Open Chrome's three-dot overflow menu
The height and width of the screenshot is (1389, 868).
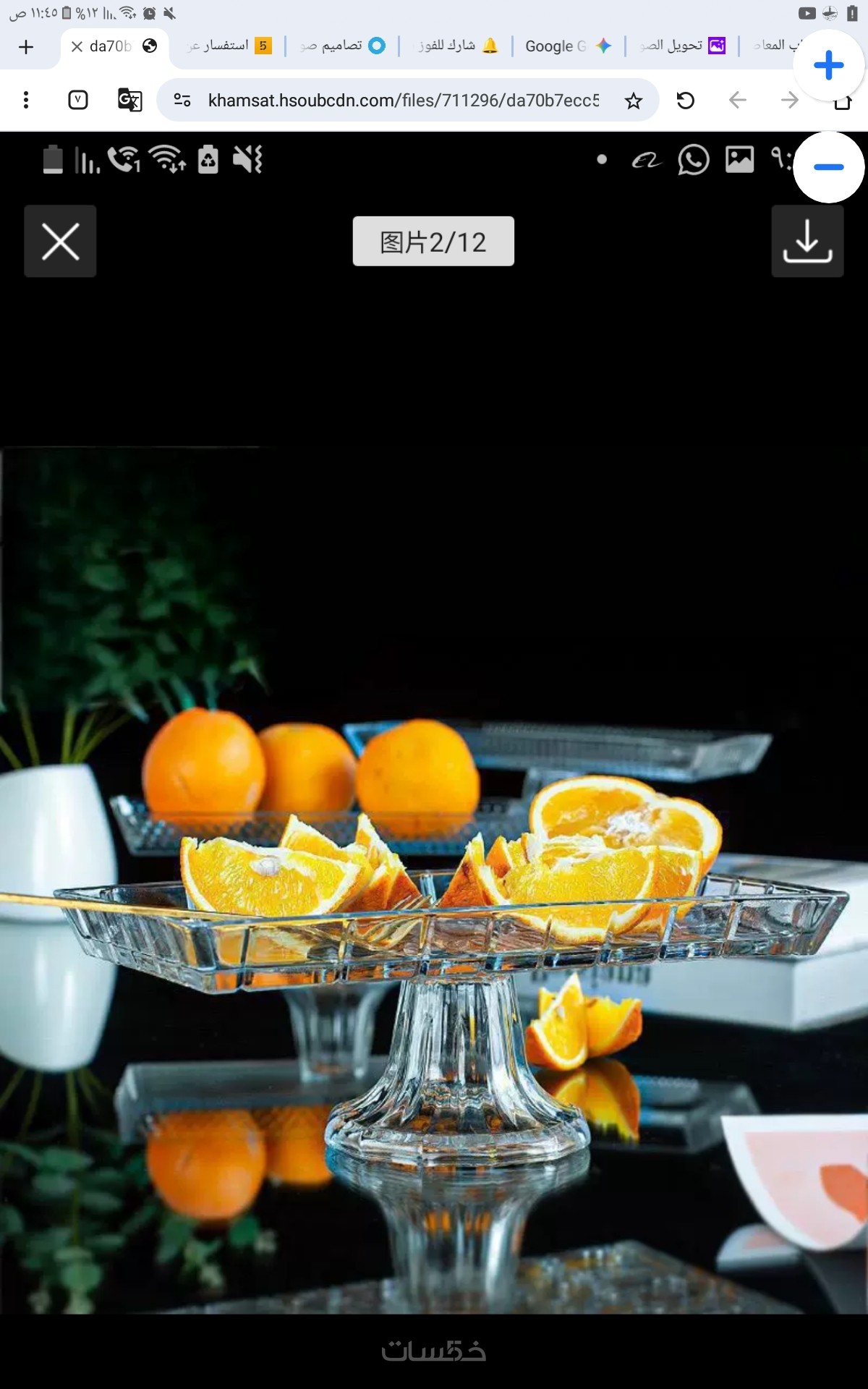[26, 100]
